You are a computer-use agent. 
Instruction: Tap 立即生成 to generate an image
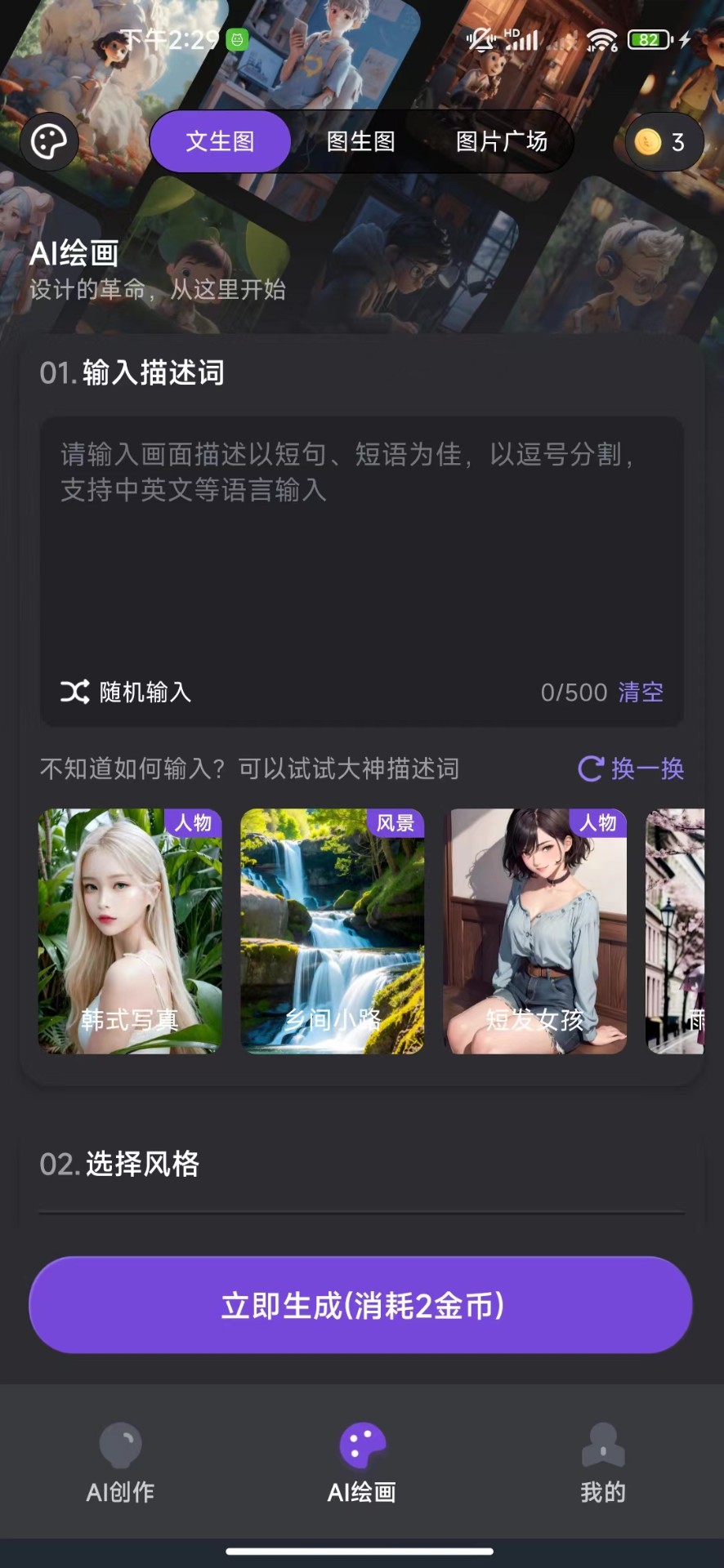tap(362, 1305)
